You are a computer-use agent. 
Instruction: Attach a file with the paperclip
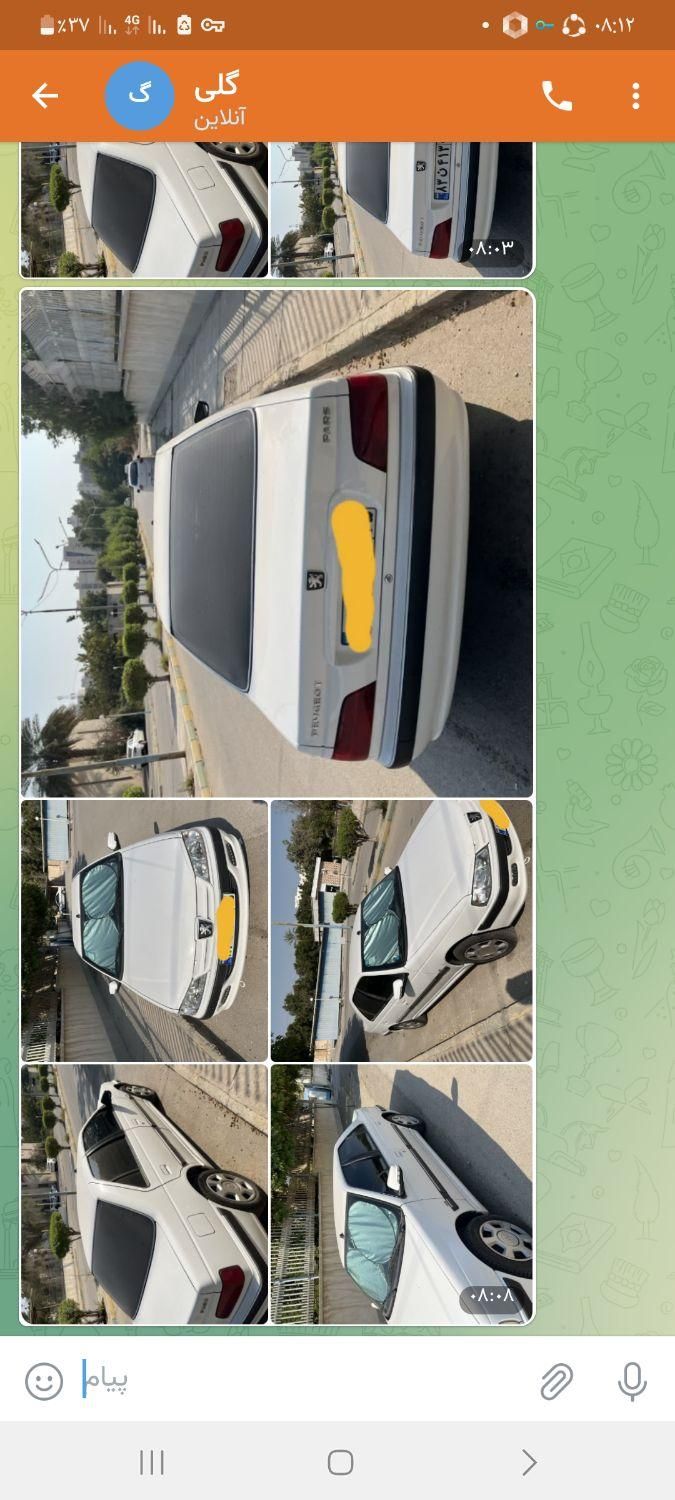pos(556,1381)
